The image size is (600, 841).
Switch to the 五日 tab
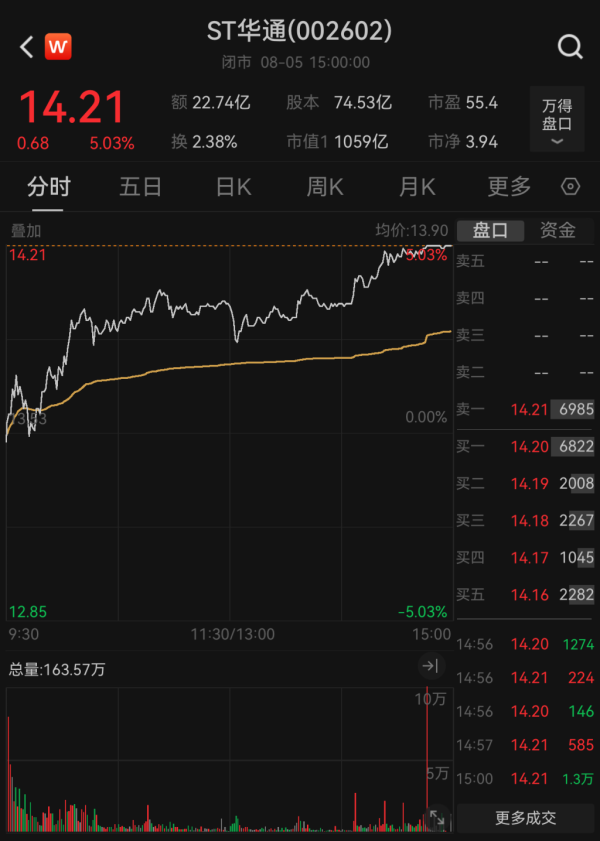tap(140, 187)
